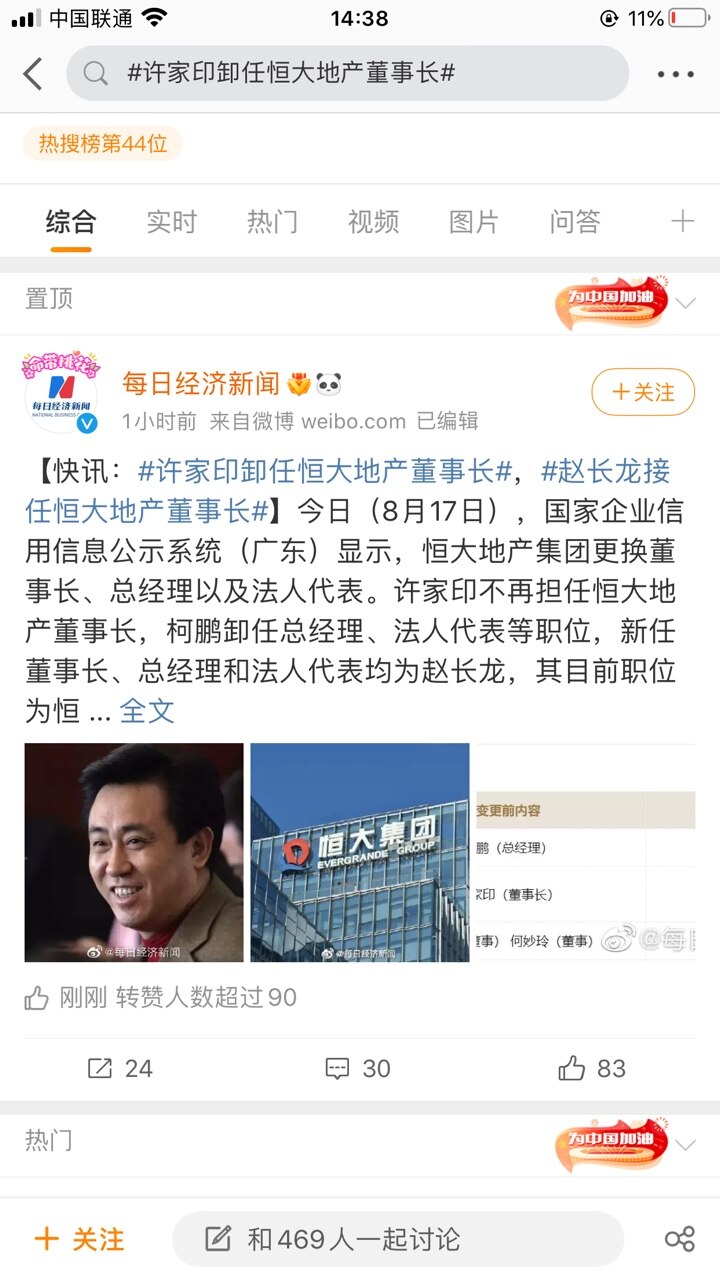Screen dimensions: 720x1280
Task: View the 恒大集团 building photo
Action: click(359, 853)
